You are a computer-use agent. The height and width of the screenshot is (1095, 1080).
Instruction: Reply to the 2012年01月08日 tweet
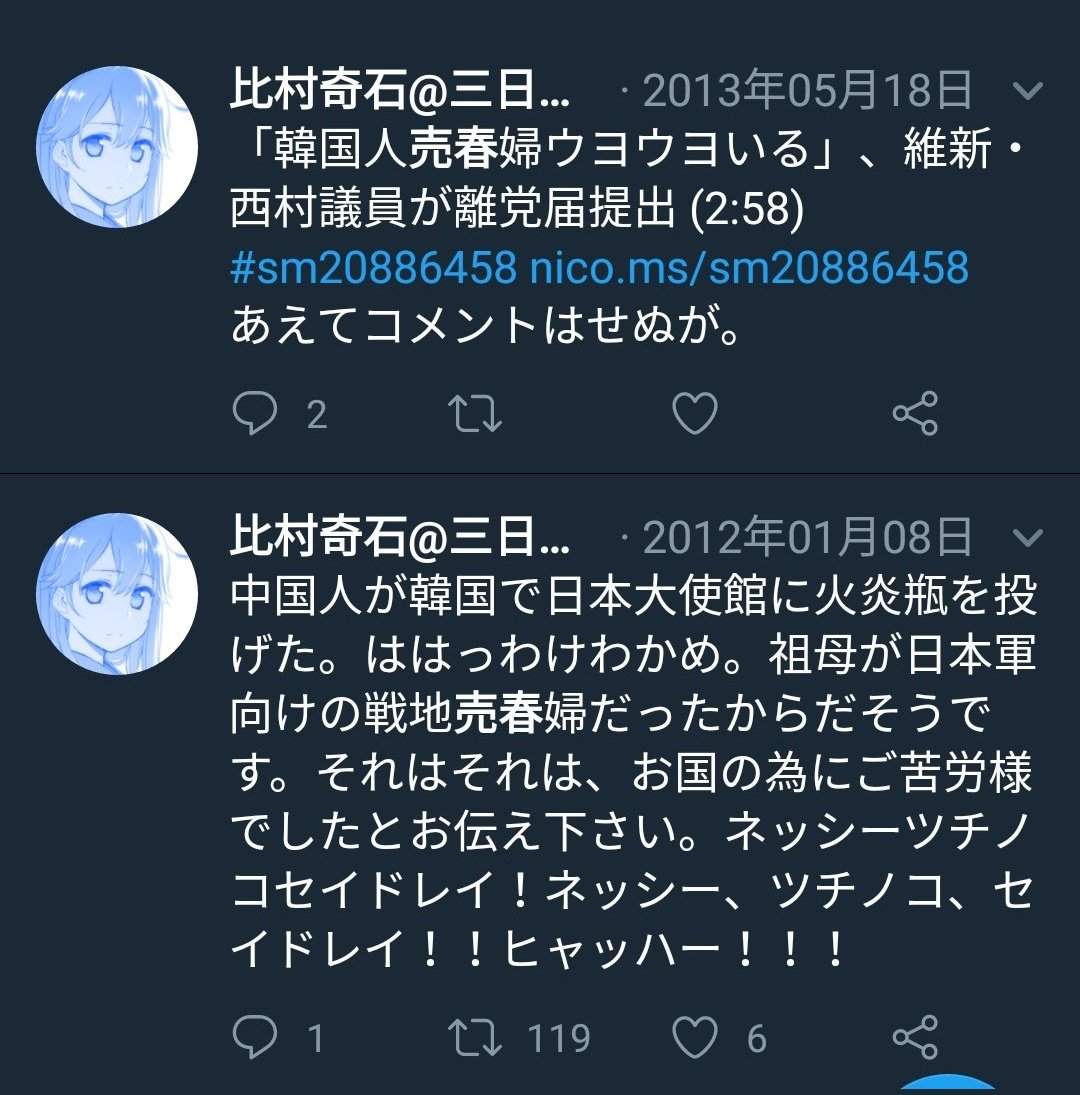254,1037
